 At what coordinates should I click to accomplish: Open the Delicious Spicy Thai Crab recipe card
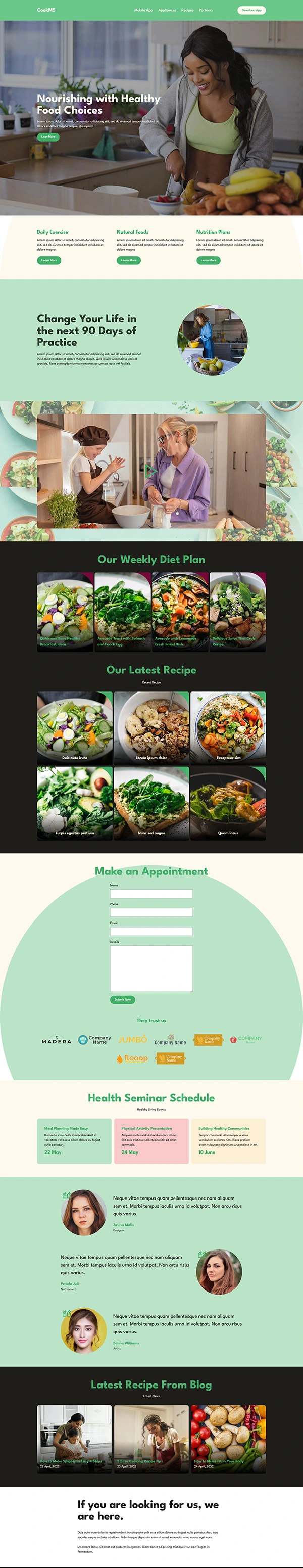click(237, 612)
